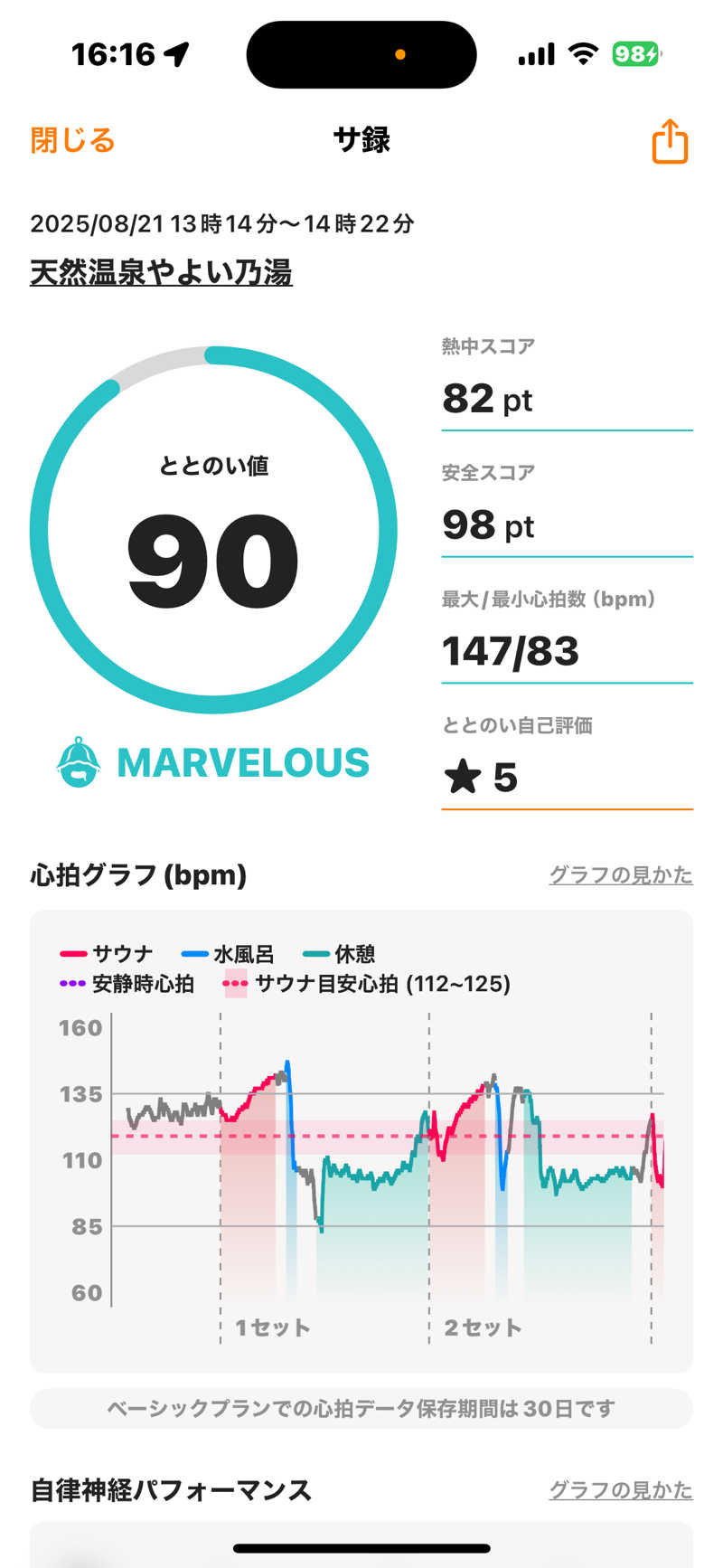The image size is (723, 1568).
Task: Tap 閉じる to close the record
Action: [x=72, y=141]
